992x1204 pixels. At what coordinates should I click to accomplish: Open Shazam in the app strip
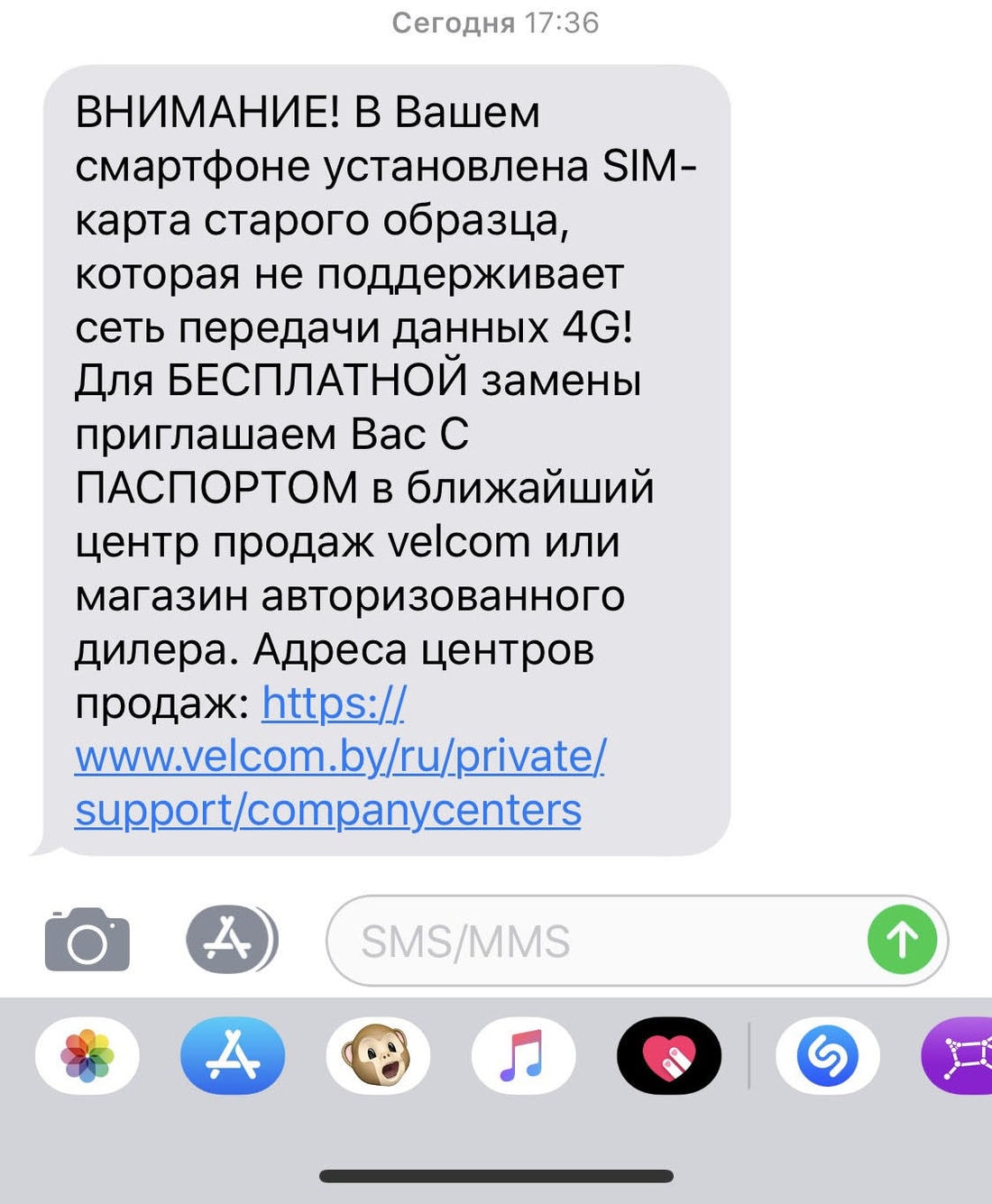[827, 1056]
